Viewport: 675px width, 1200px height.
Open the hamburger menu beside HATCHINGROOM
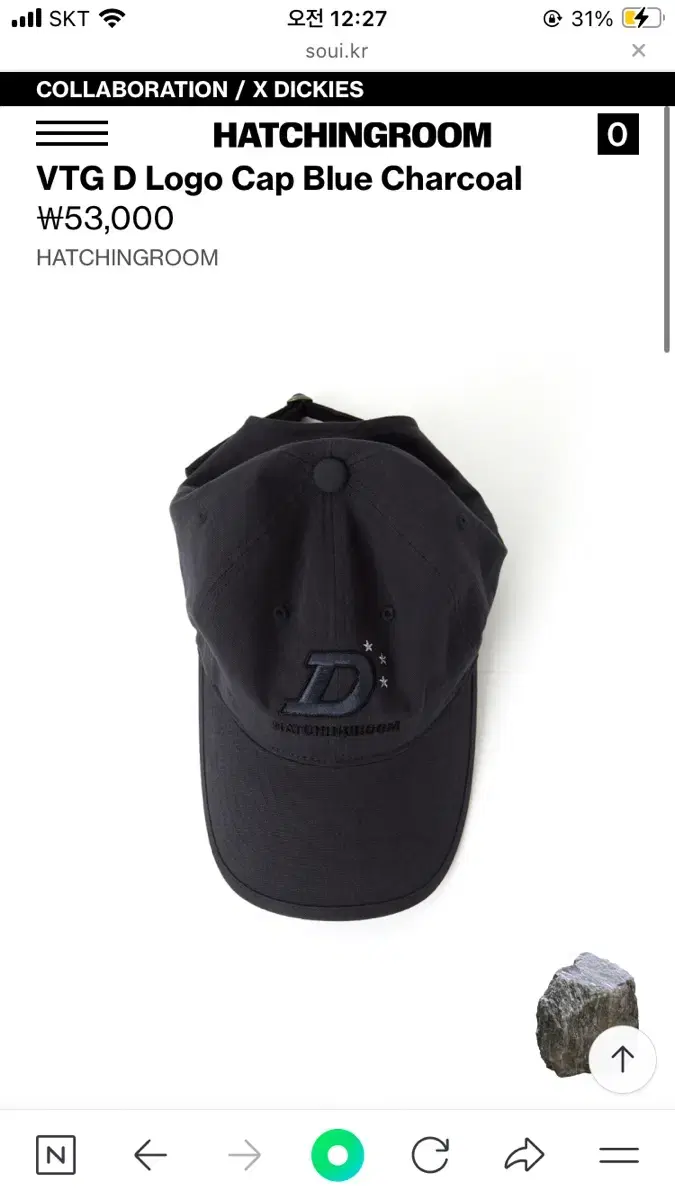(x=72, y=134)
